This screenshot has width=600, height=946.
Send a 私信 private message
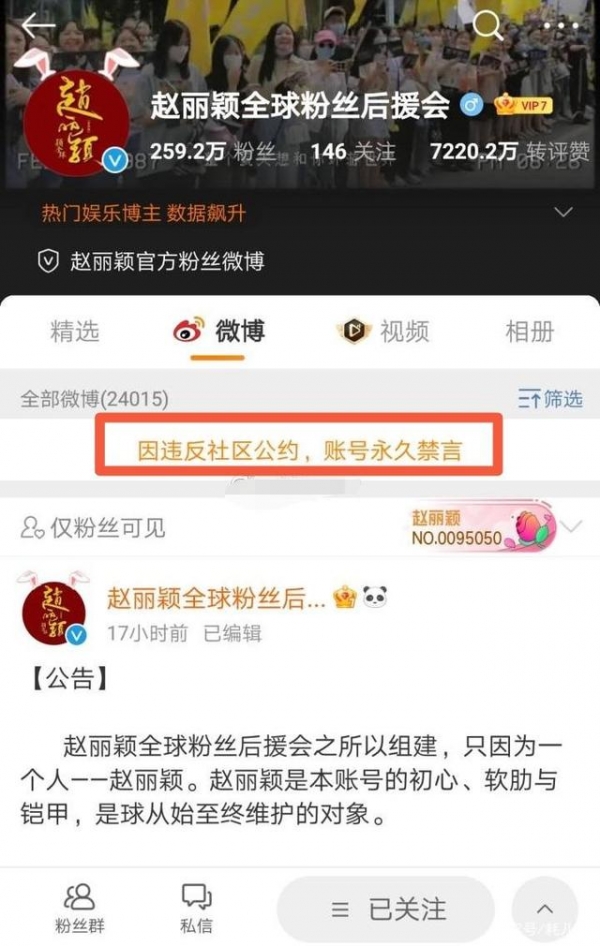[x=196, y=908]
